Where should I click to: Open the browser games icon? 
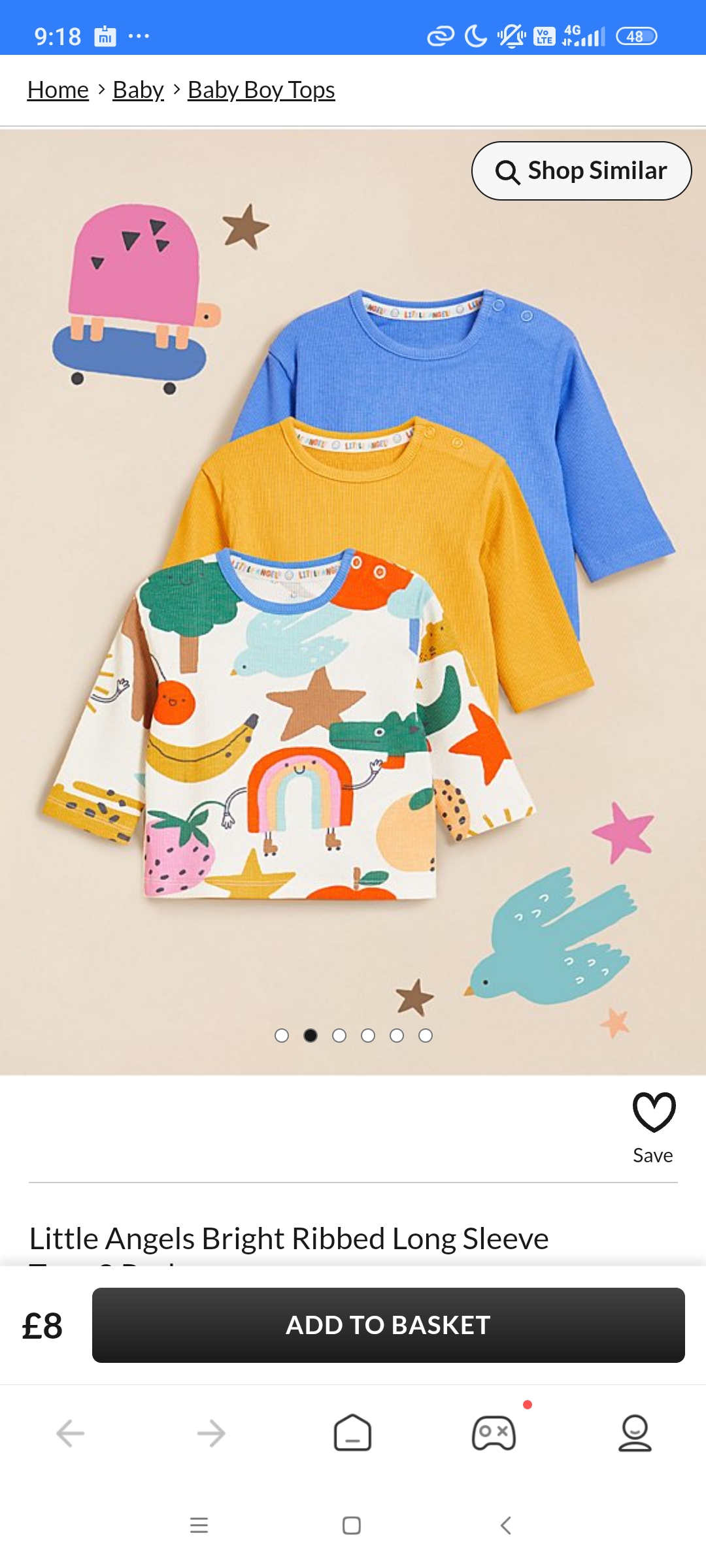click(x=494, y=1433)
